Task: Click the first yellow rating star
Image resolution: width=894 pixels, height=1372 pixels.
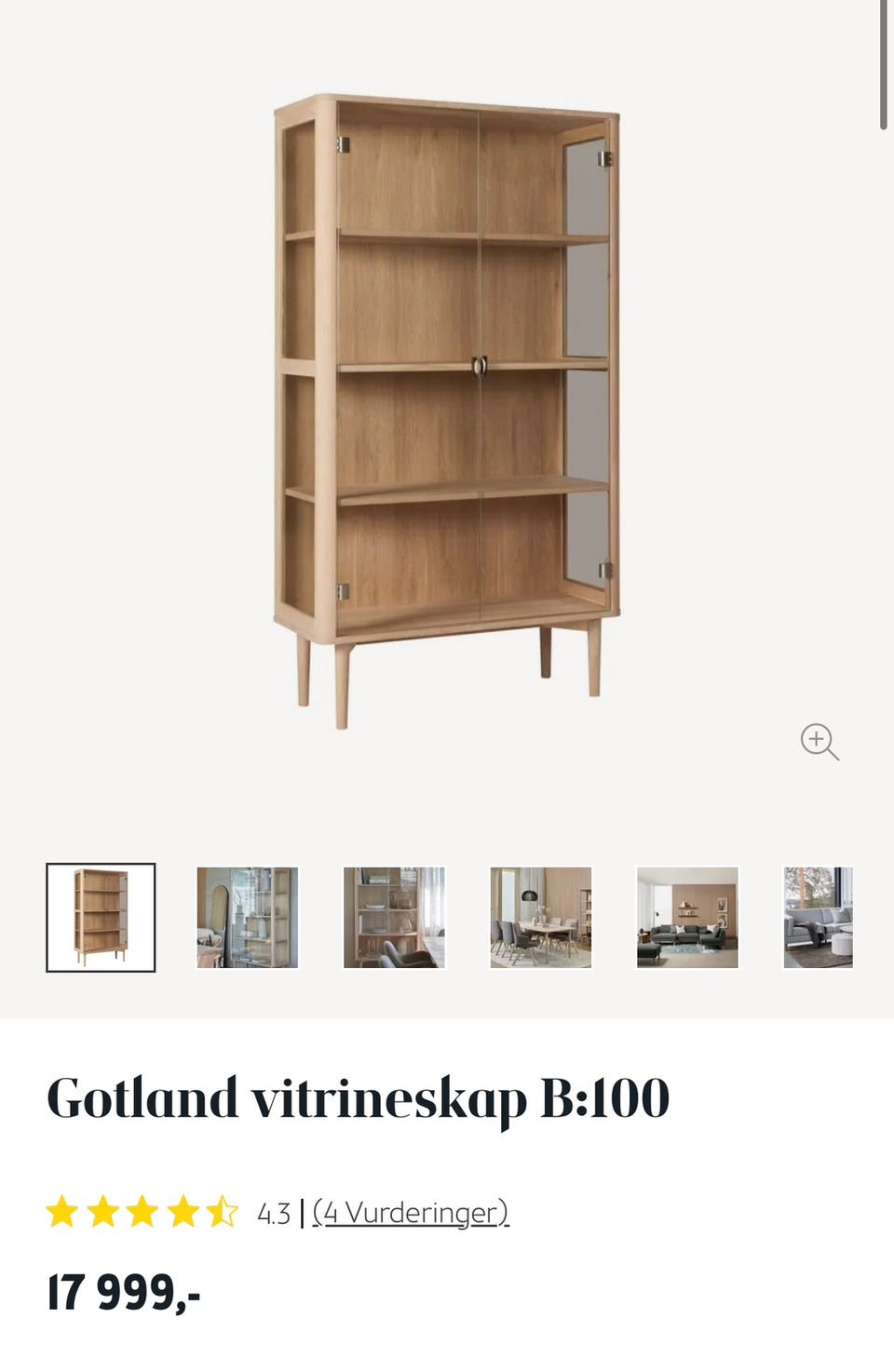Action: [x=64, y=1209]
